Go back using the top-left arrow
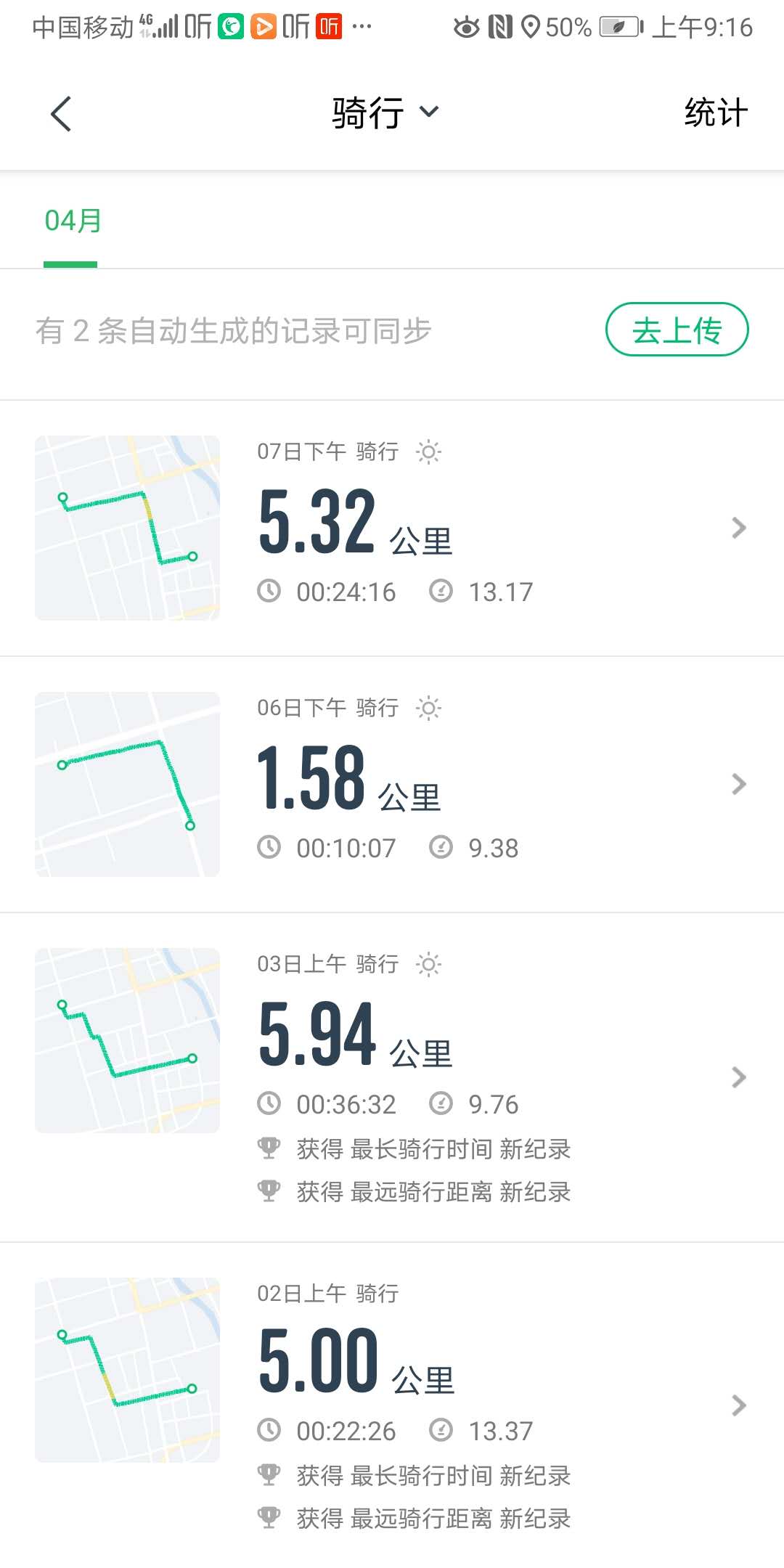784x1568 pixels. tap(61, 114)
